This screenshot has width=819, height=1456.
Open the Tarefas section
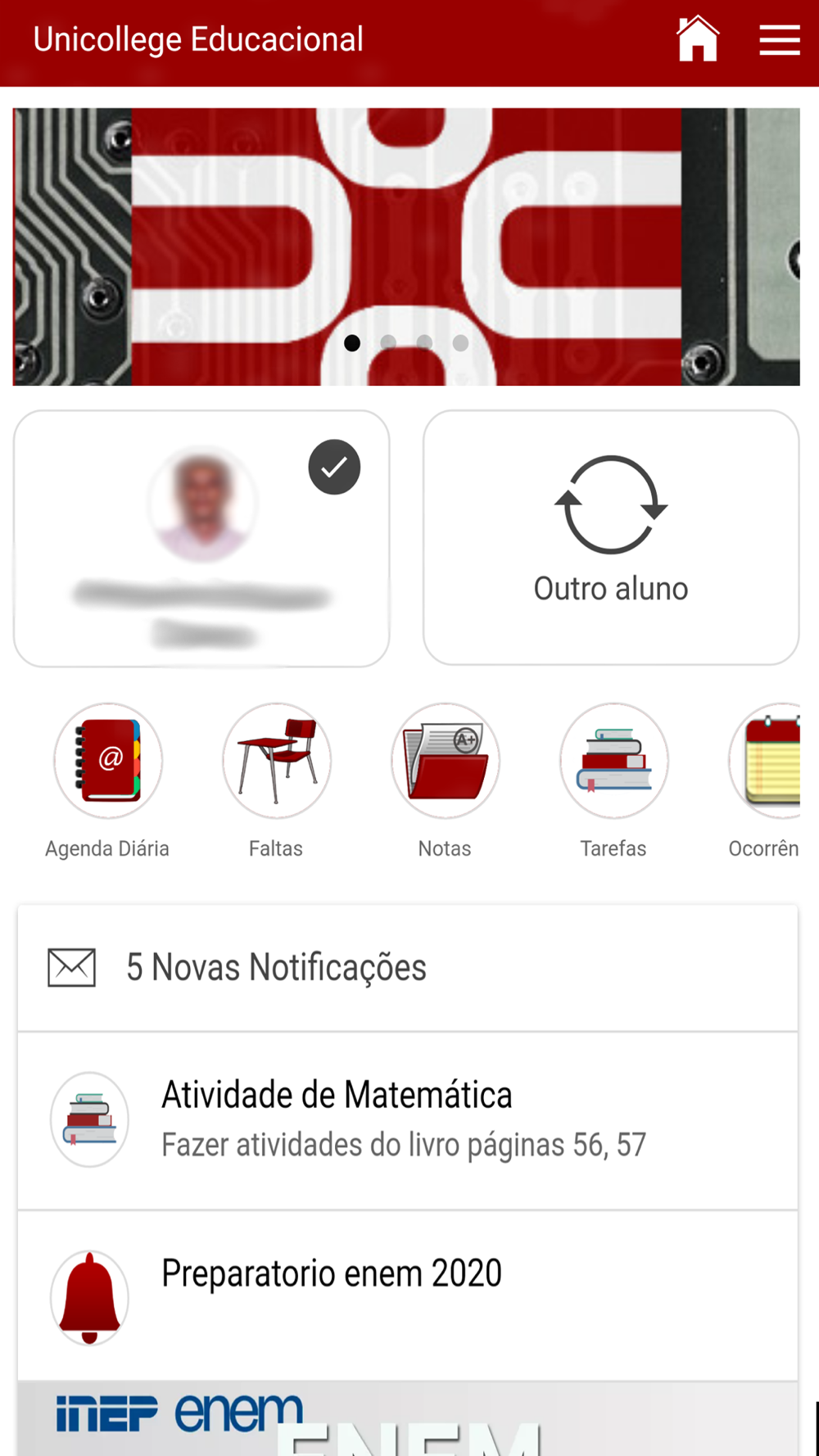pos(614,762)
